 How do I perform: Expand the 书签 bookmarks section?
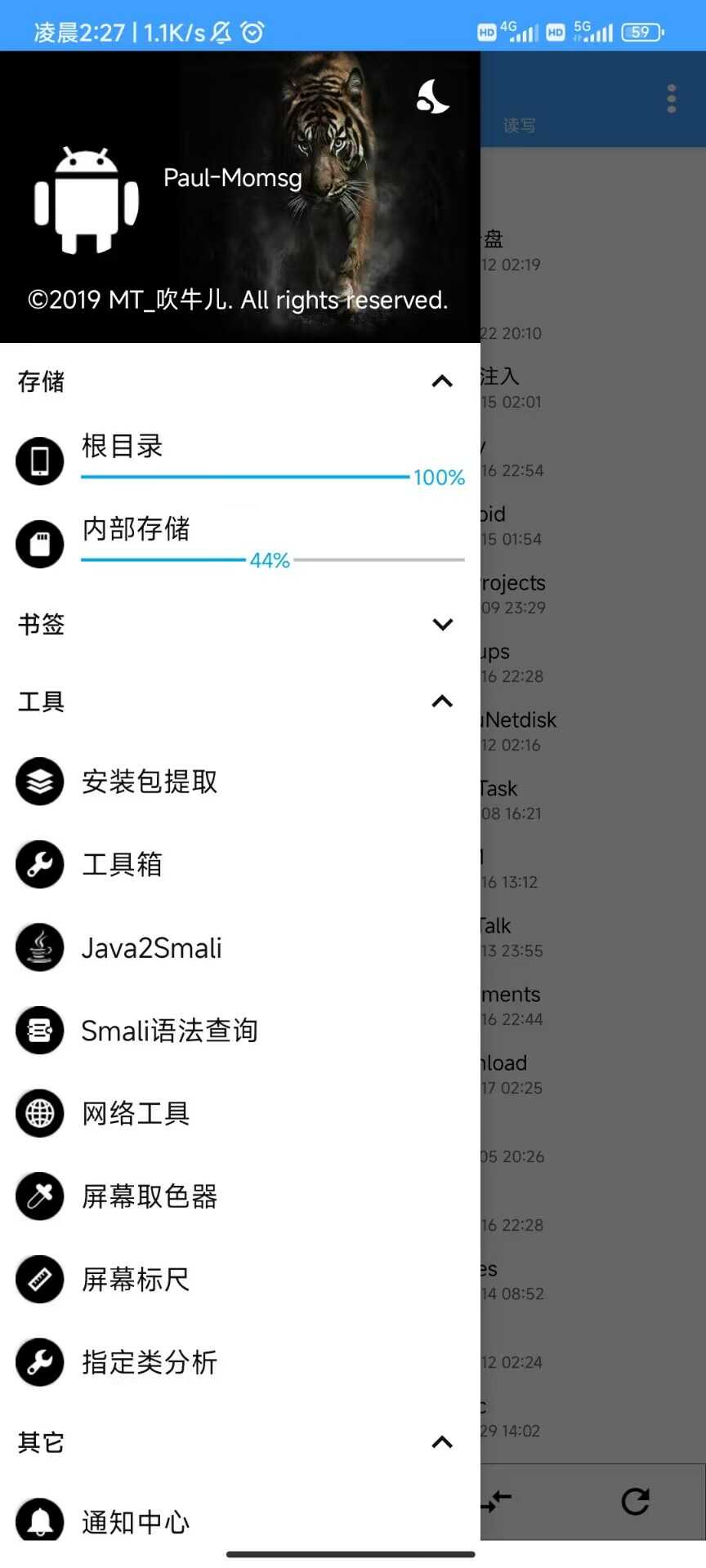click(442, 625)
